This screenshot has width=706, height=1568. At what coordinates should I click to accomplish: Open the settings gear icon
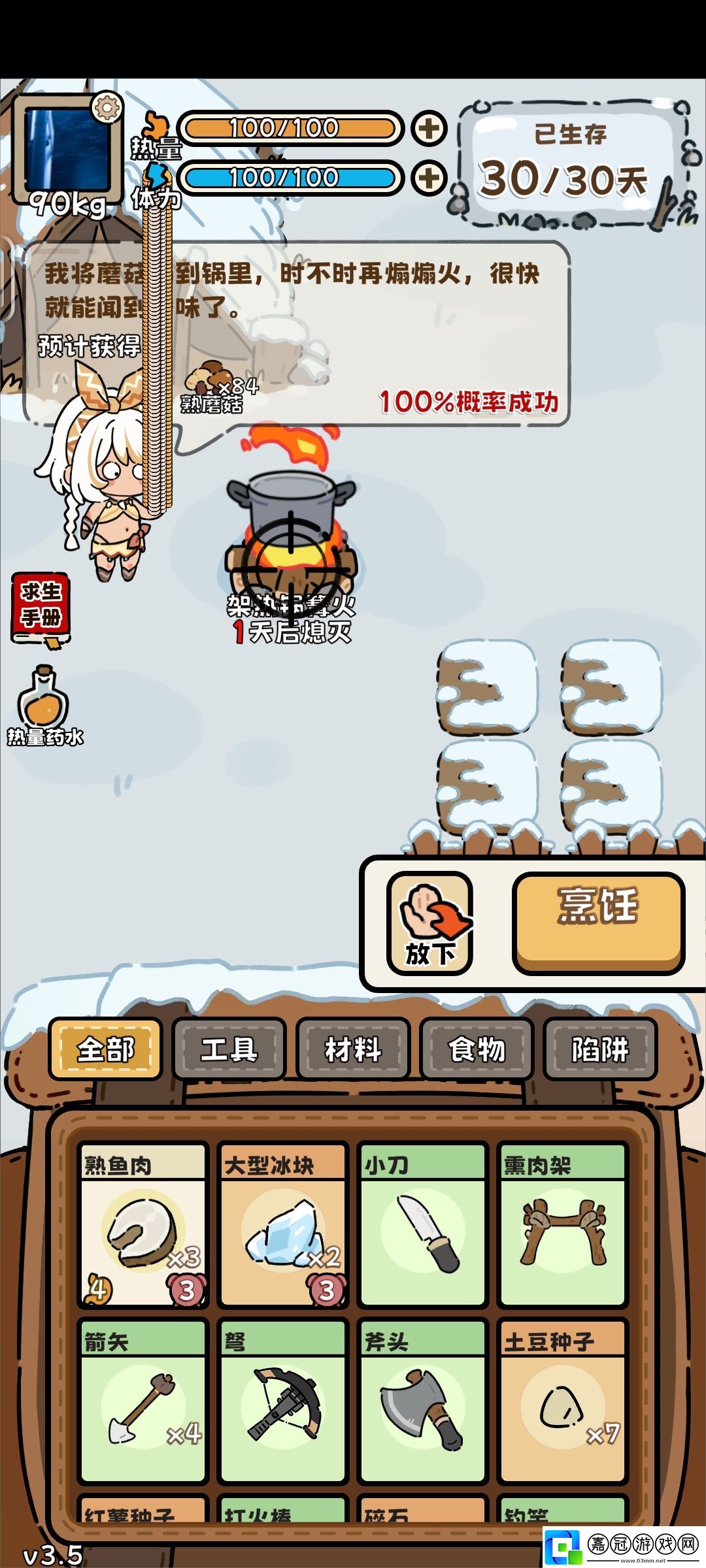tap(107, 107)
